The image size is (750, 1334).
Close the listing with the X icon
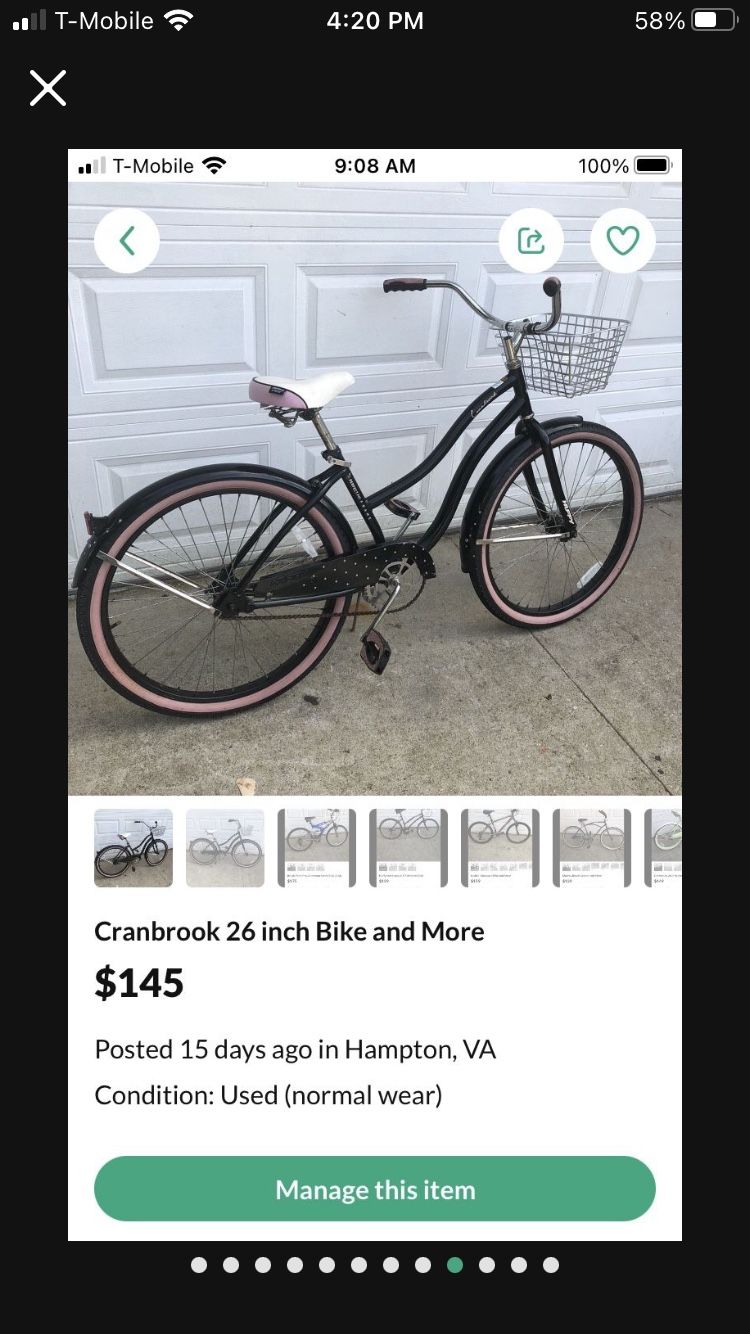click(x=47, y=88)
